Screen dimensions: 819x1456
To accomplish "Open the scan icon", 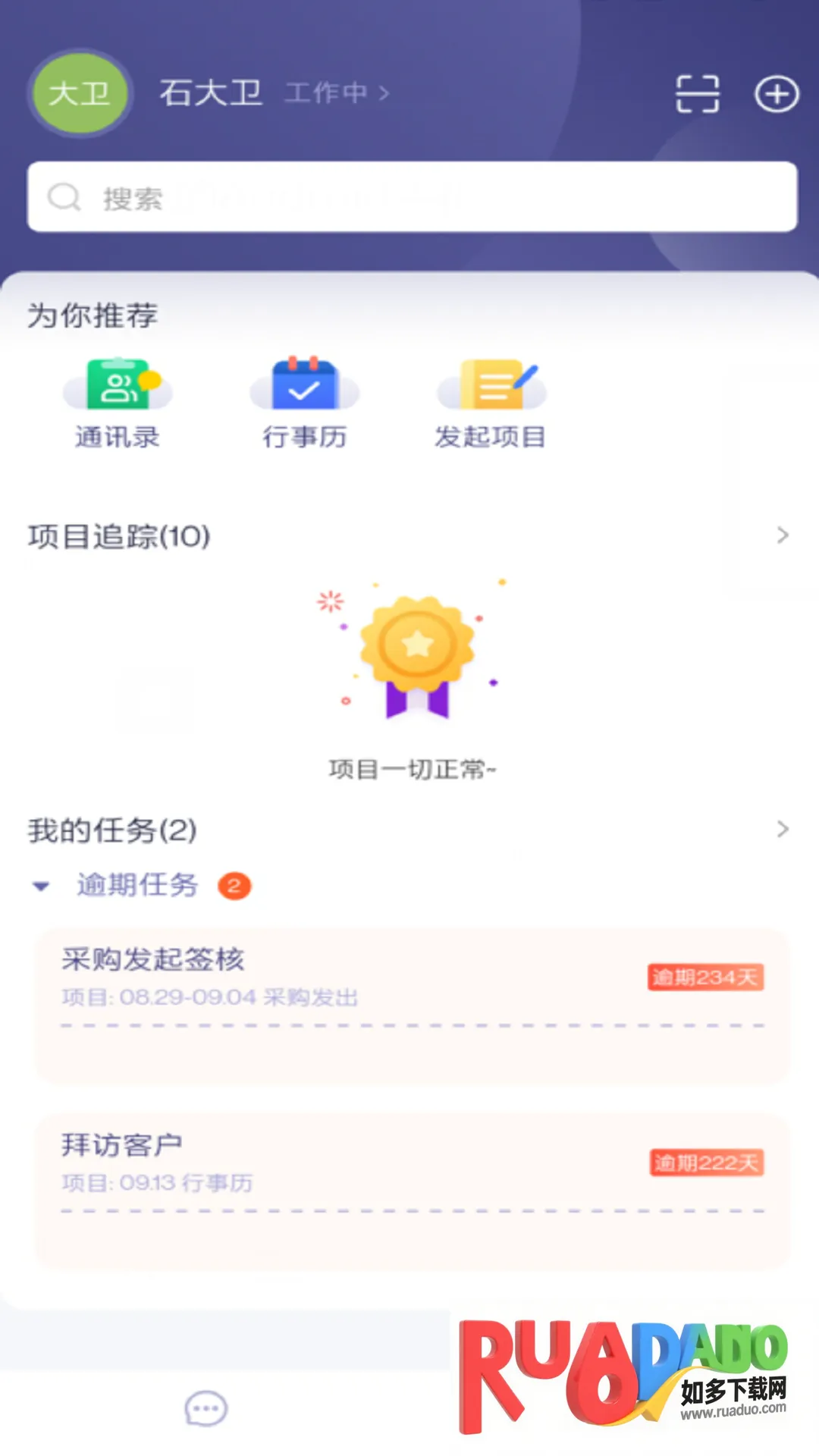I will (x=697, y=94).
